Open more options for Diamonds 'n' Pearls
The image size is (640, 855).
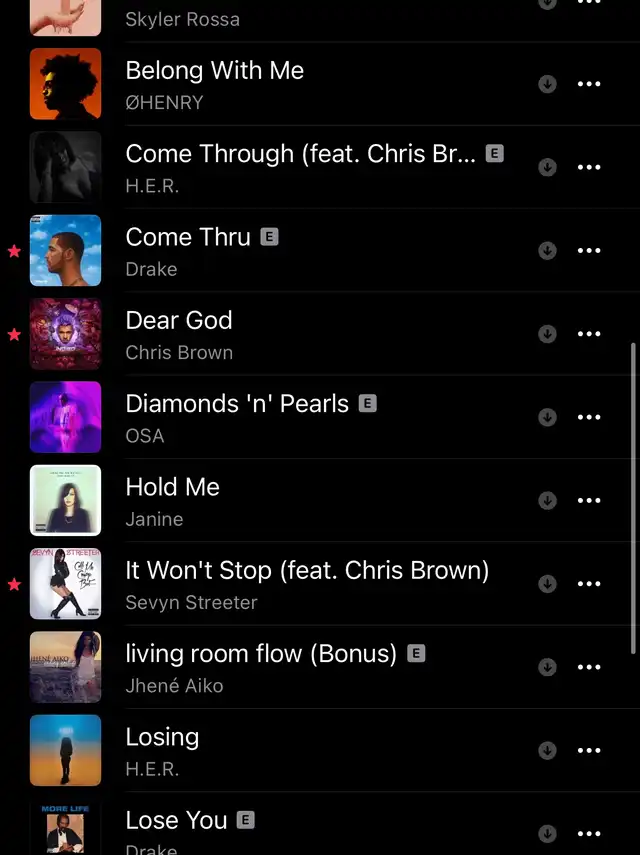590,417
